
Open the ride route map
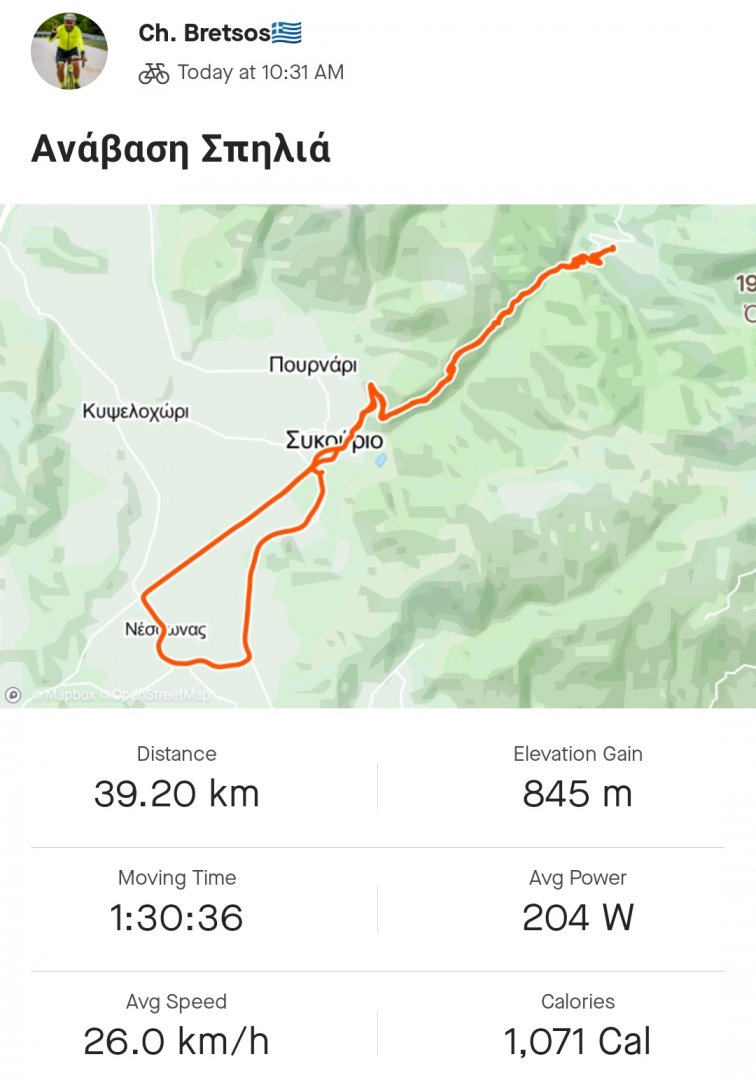coord(378,456)
